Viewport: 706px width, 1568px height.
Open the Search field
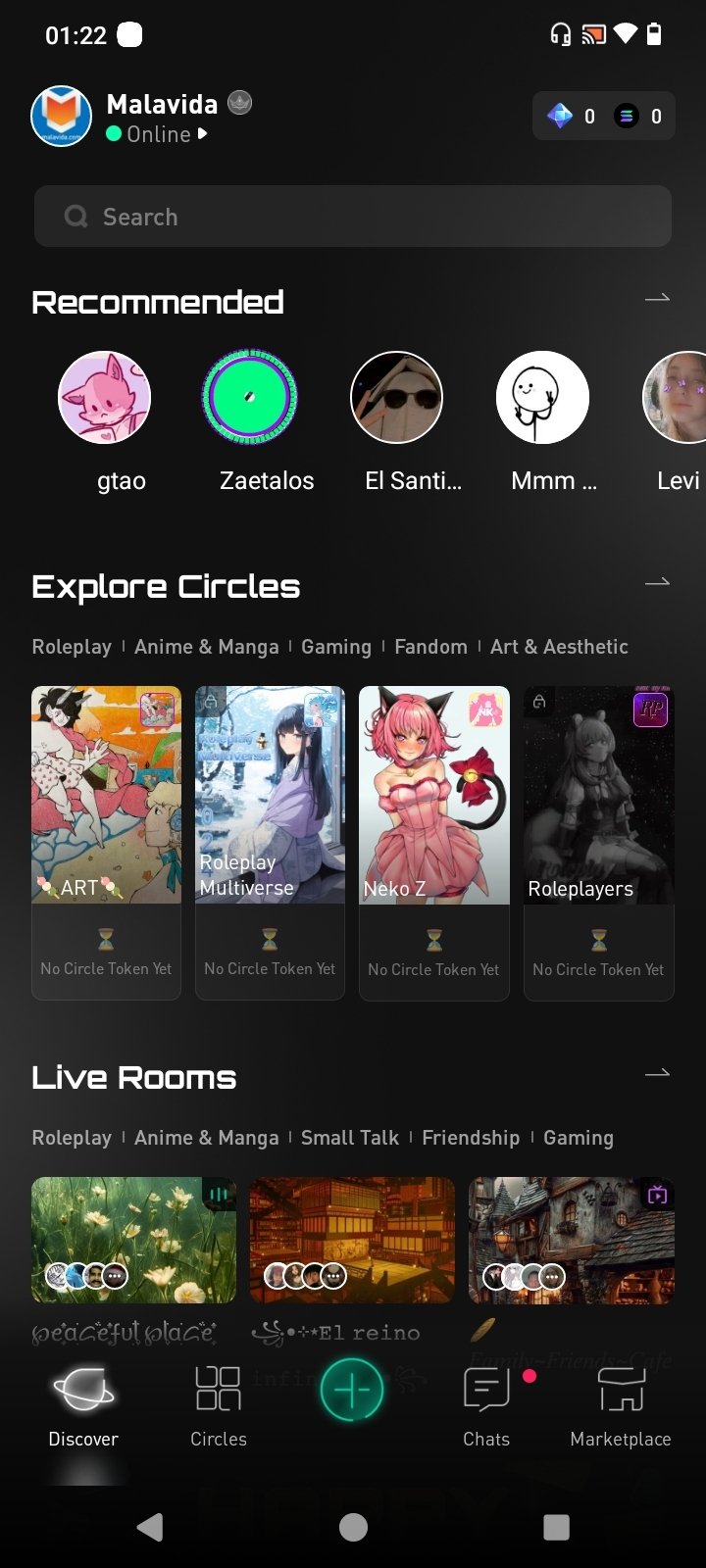pyautogui.click(x=353, y=217)
